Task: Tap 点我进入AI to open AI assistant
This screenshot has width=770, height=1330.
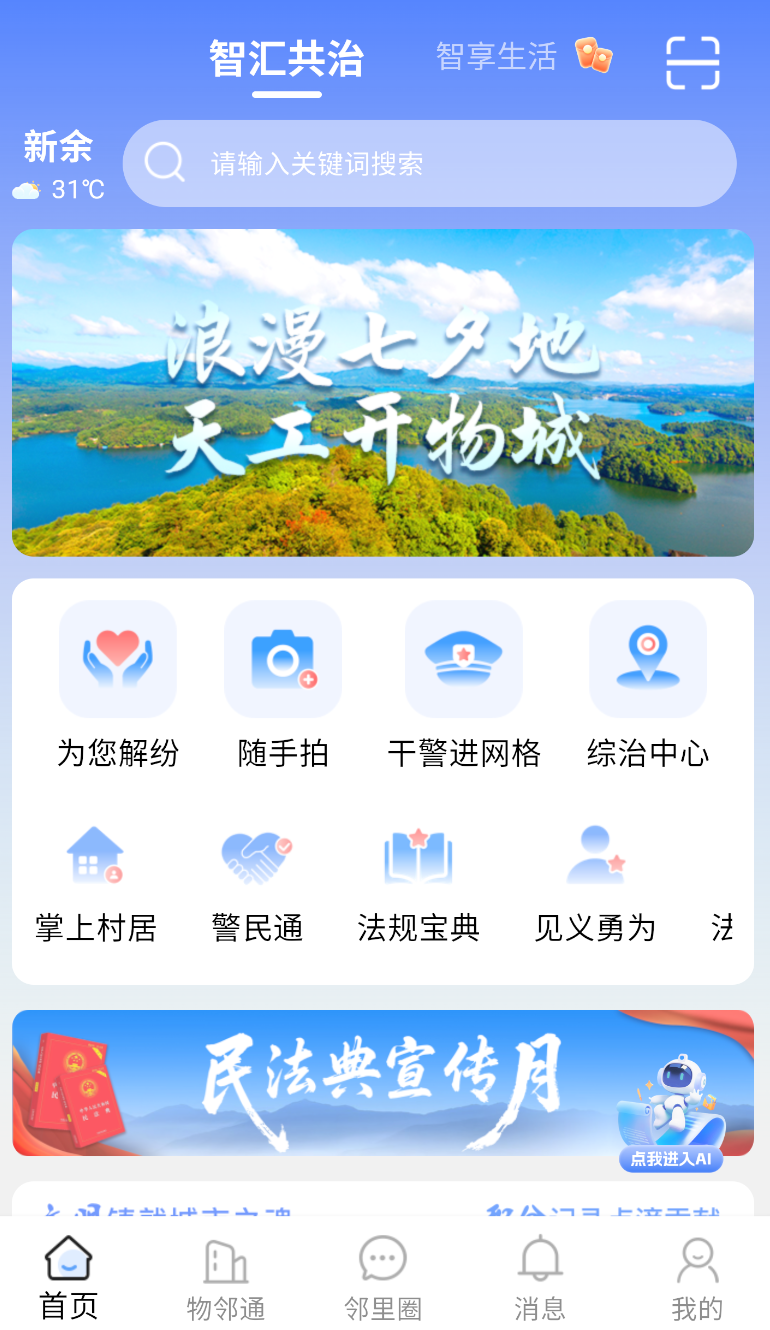Action: (671, 1158)
